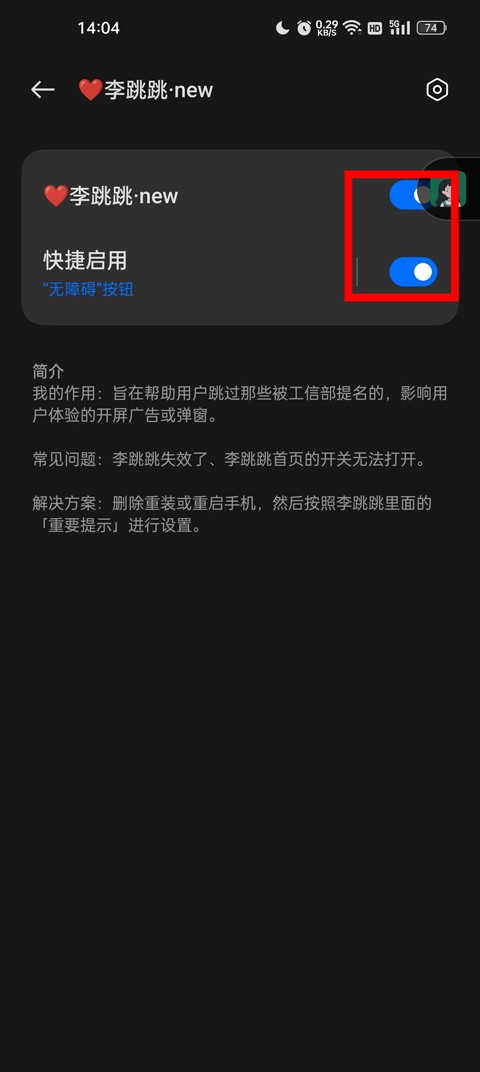Tap the floating avatar bubble

tap(450, 189)
